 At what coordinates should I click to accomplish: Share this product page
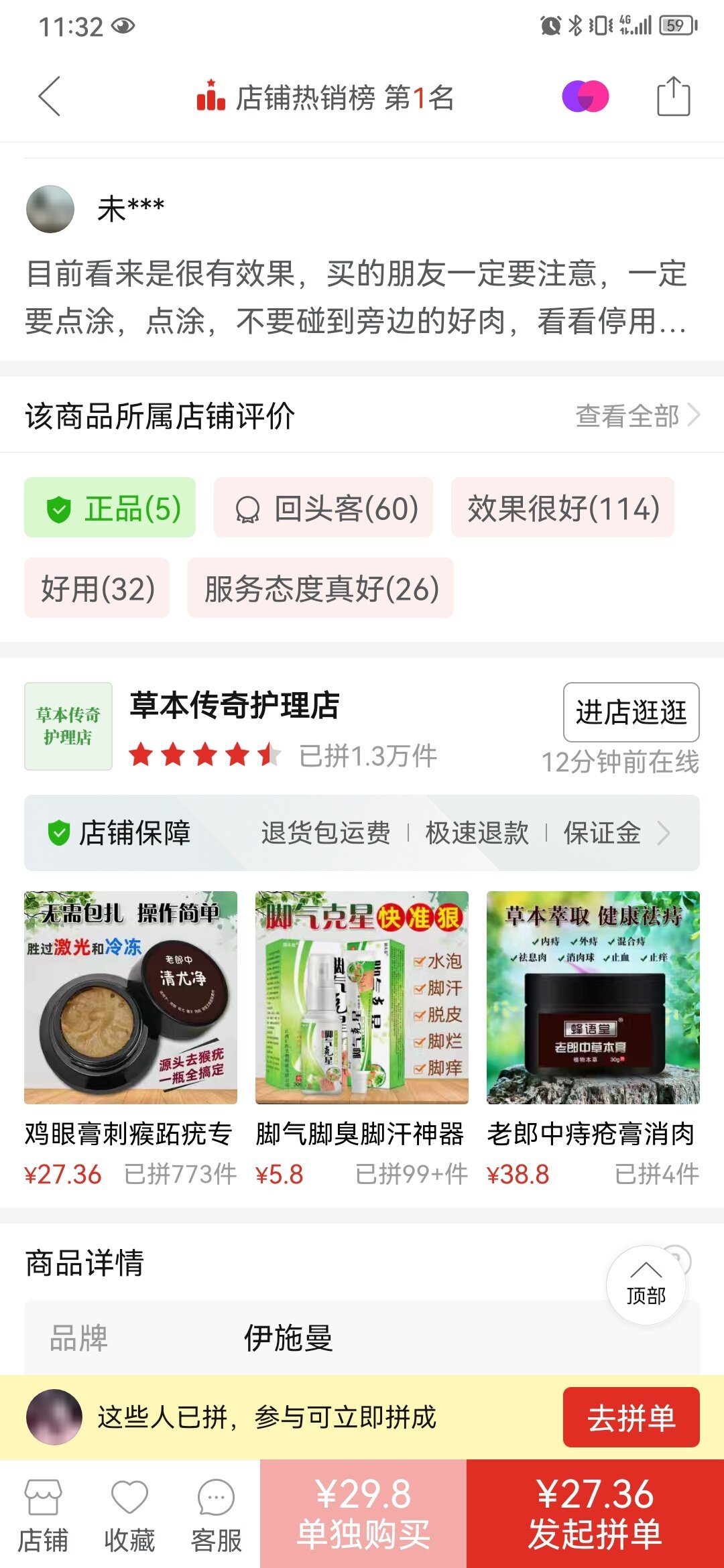pyautogui.click(x=672, y=96)
